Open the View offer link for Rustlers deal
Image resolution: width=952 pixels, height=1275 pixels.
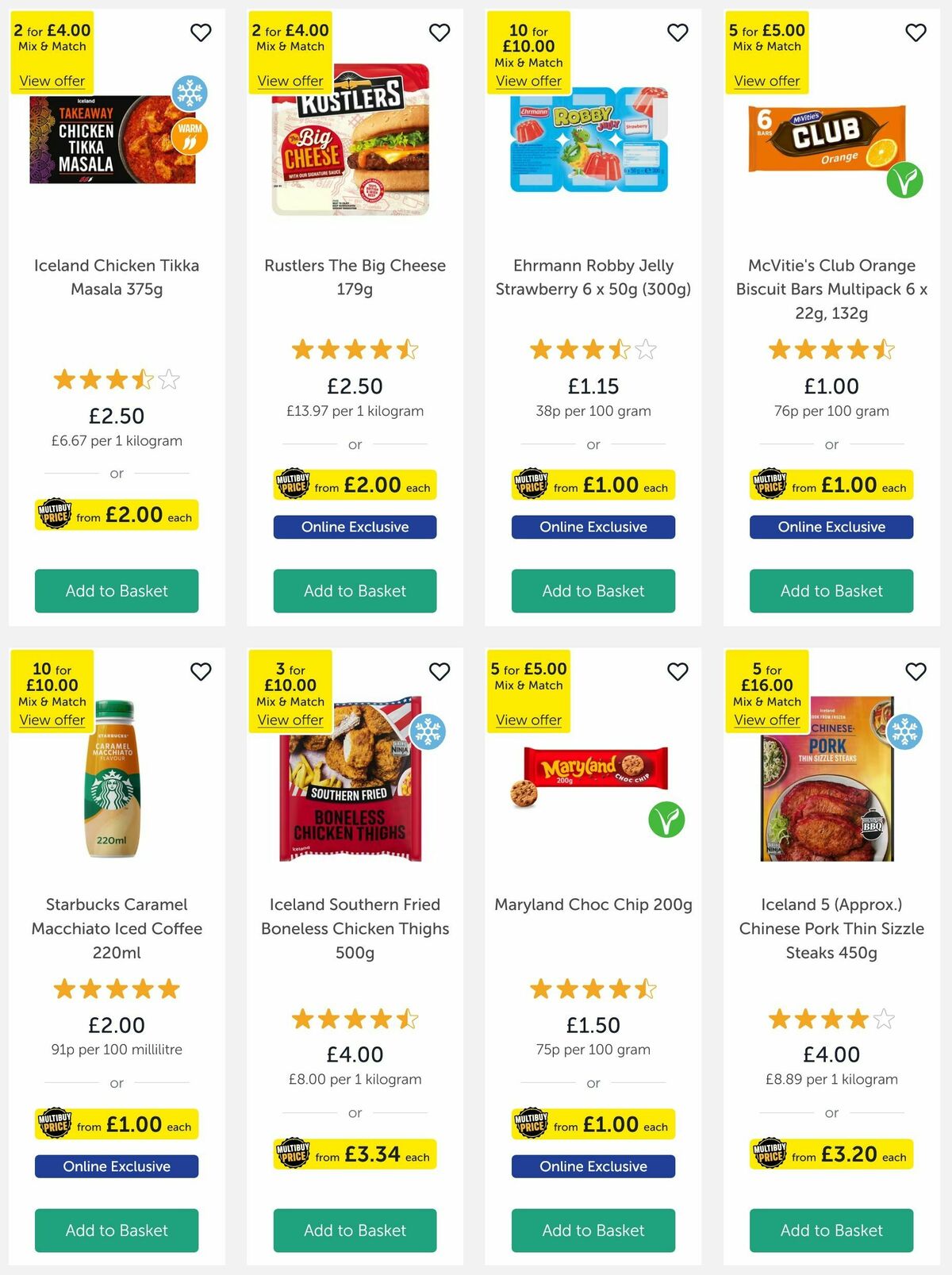[290, 81]
